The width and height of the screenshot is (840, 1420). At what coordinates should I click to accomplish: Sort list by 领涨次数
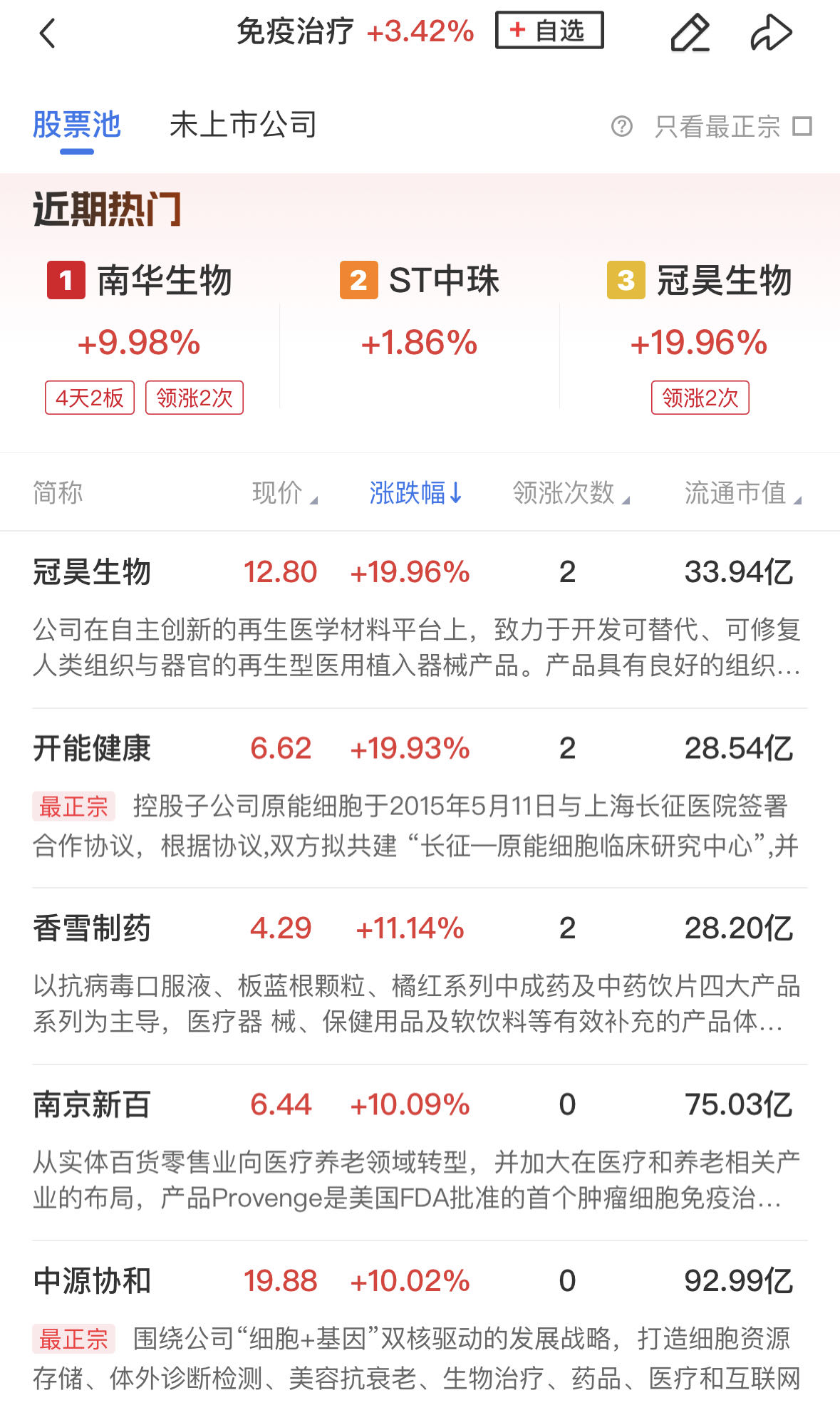(x=571, y=492)
